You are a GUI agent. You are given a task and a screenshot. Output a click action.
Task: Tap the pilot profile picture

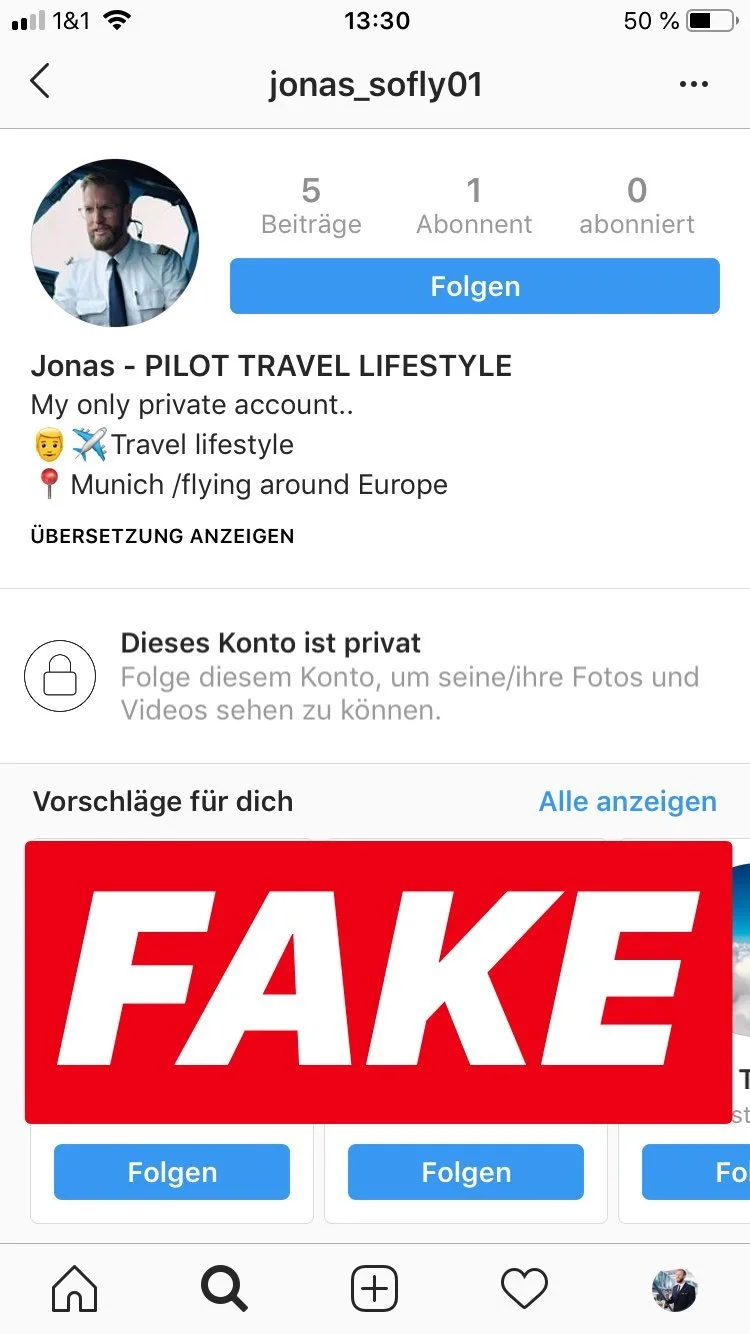click(x=115, y=243)
